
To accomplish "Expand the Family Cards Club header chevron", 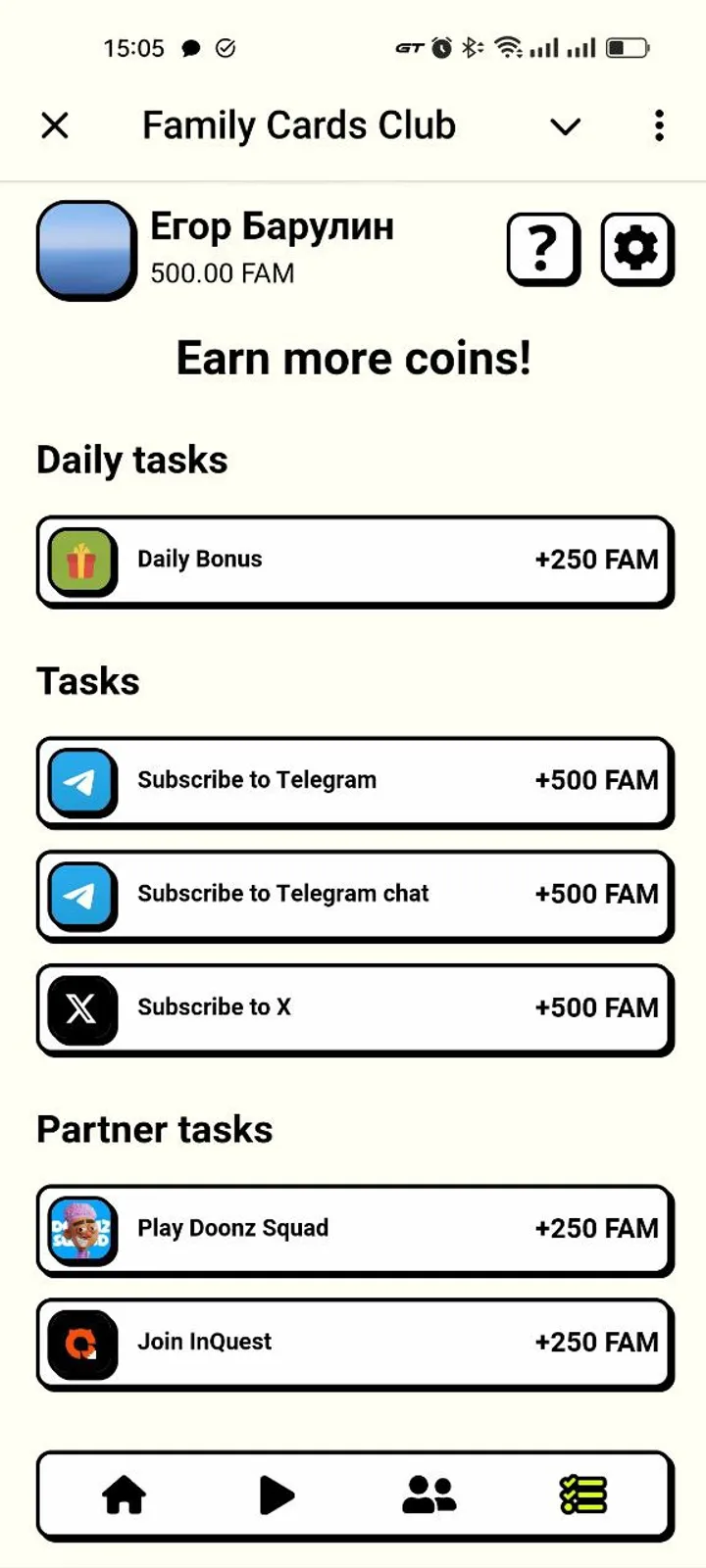I will tap(565, 125).
